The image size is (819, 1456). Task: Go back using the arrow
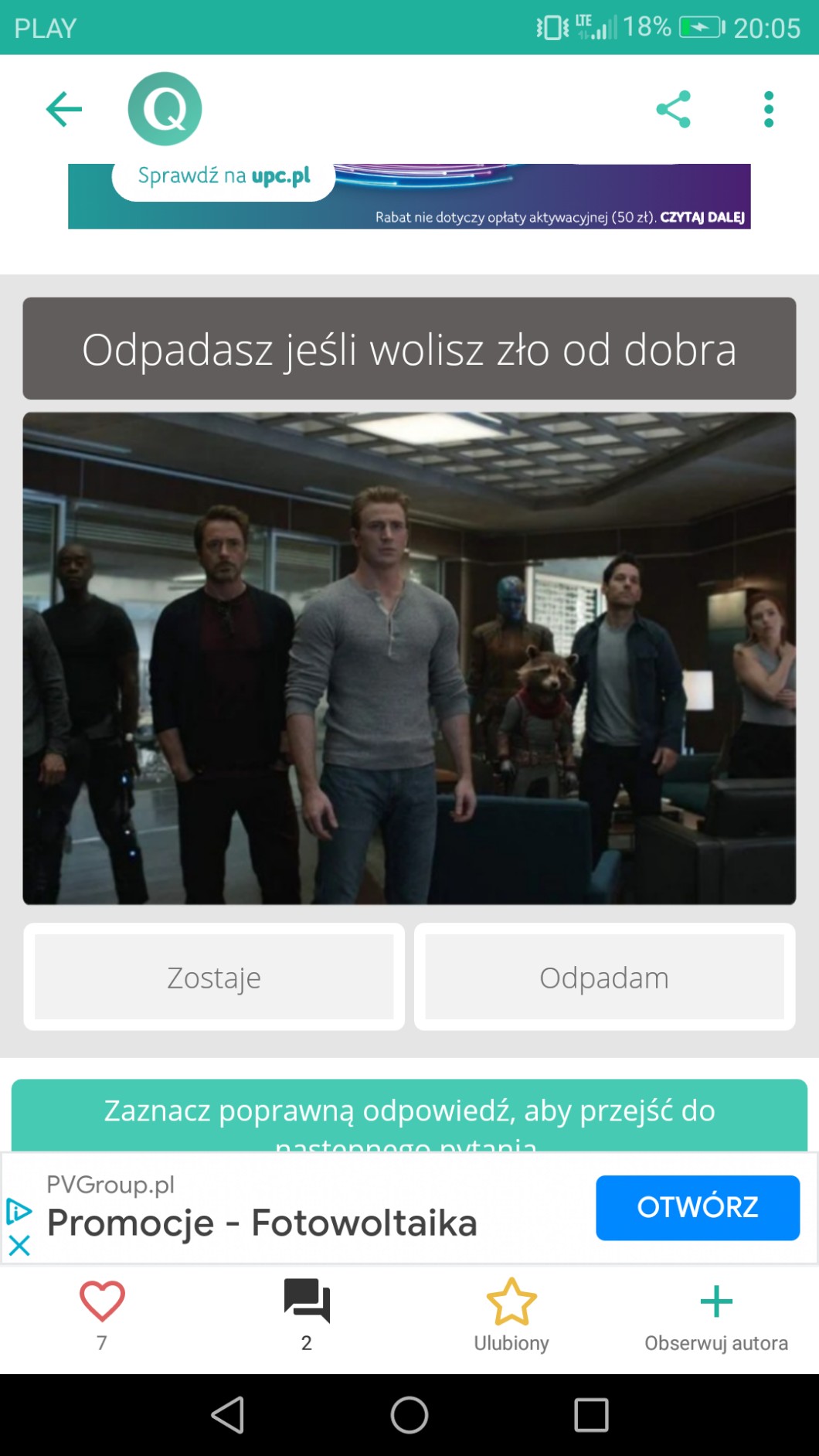pyautogui.click(x=63, y=109)
